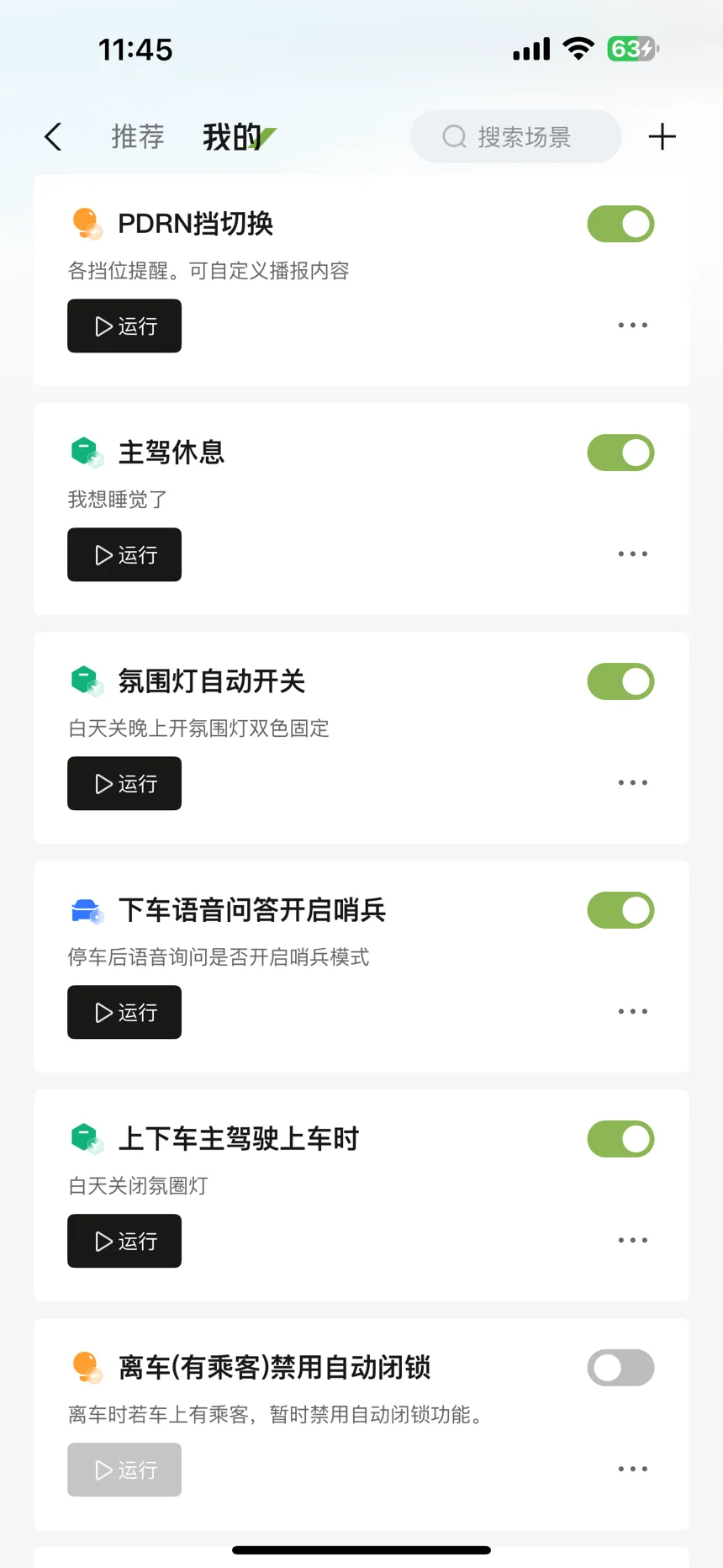Switch to the 推荐 tab

click(x=138, y=136)
